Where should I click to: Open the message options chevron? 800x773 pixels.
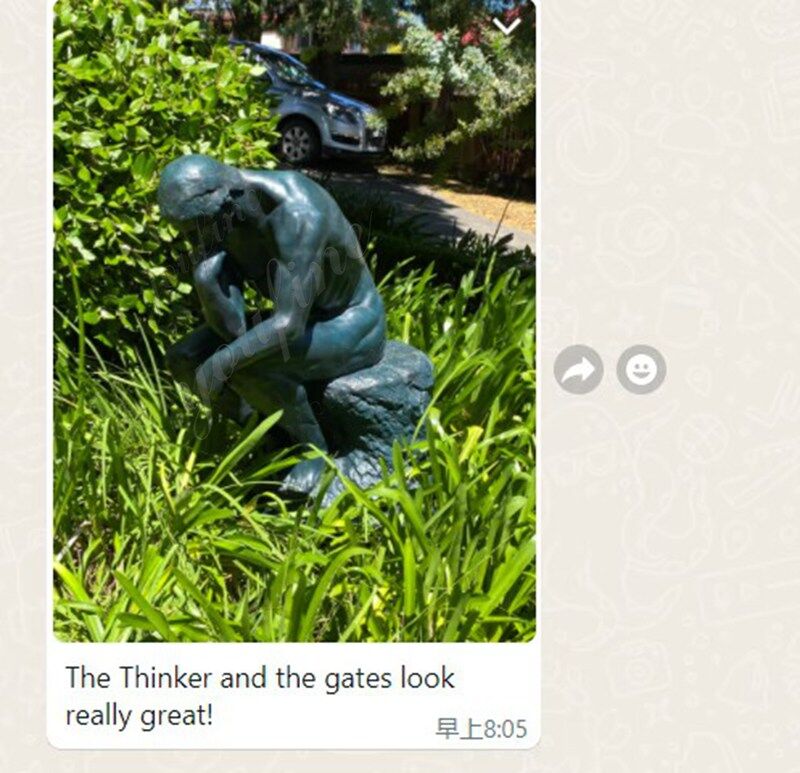(508, 25)
